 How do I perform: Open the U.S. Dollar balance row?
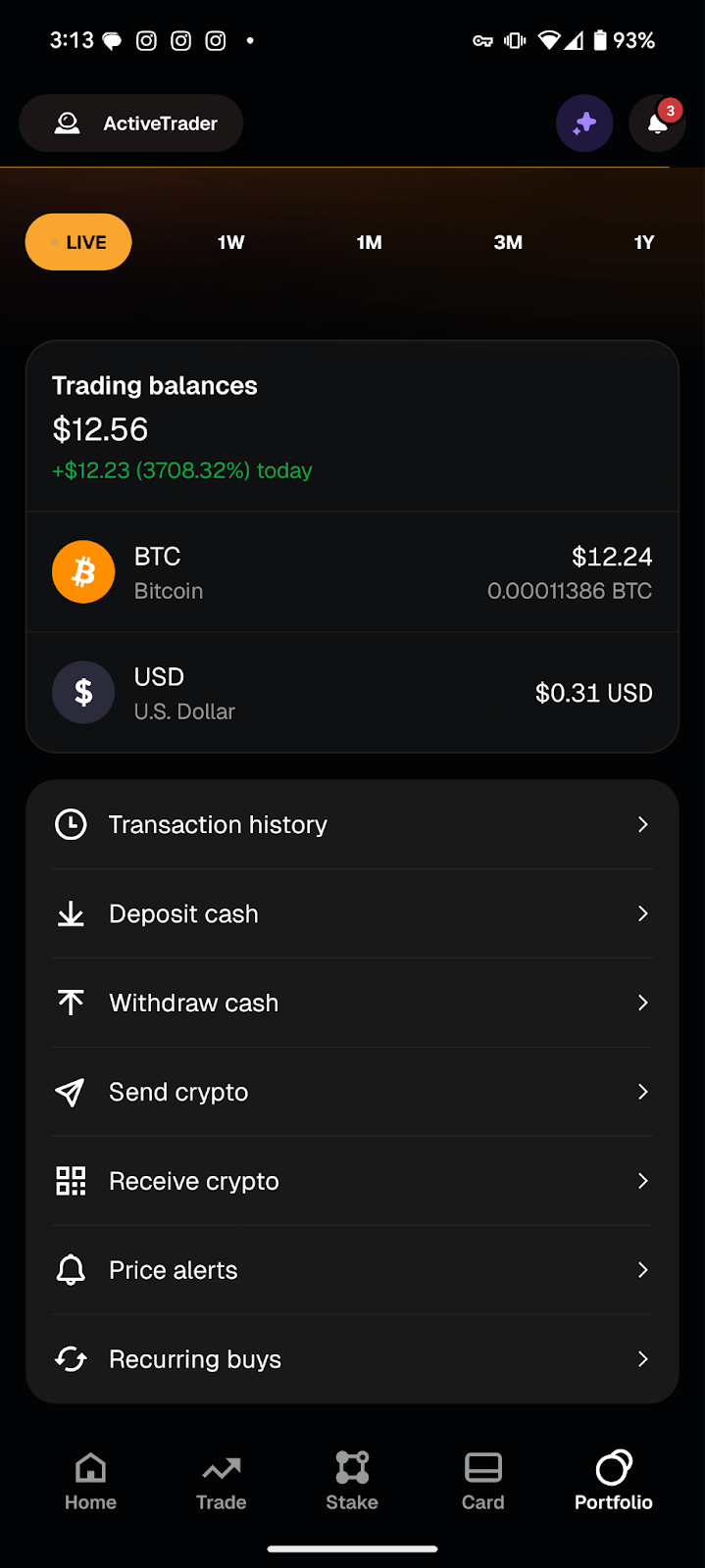pos(352,693)
